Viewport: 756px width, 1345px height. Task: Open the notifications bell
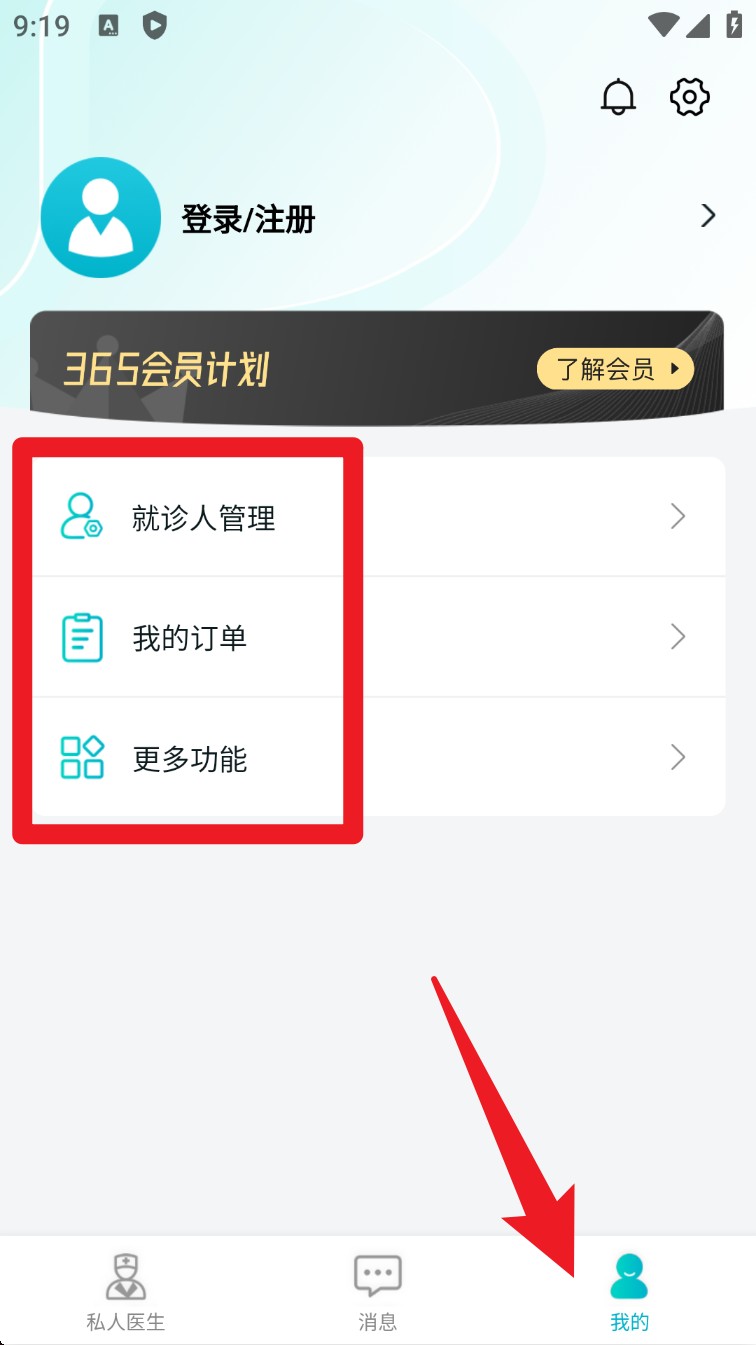(618, 97)
